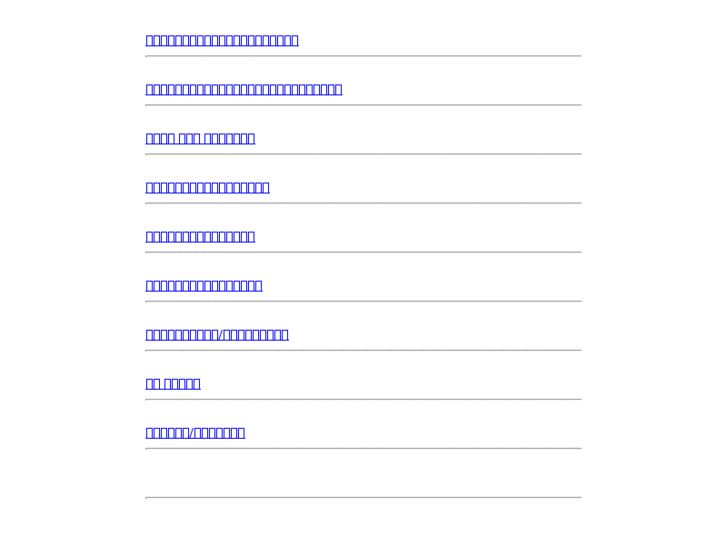Open the short two-word link
The height and width of the screenshot is (545, 727).
pos(173,383)
